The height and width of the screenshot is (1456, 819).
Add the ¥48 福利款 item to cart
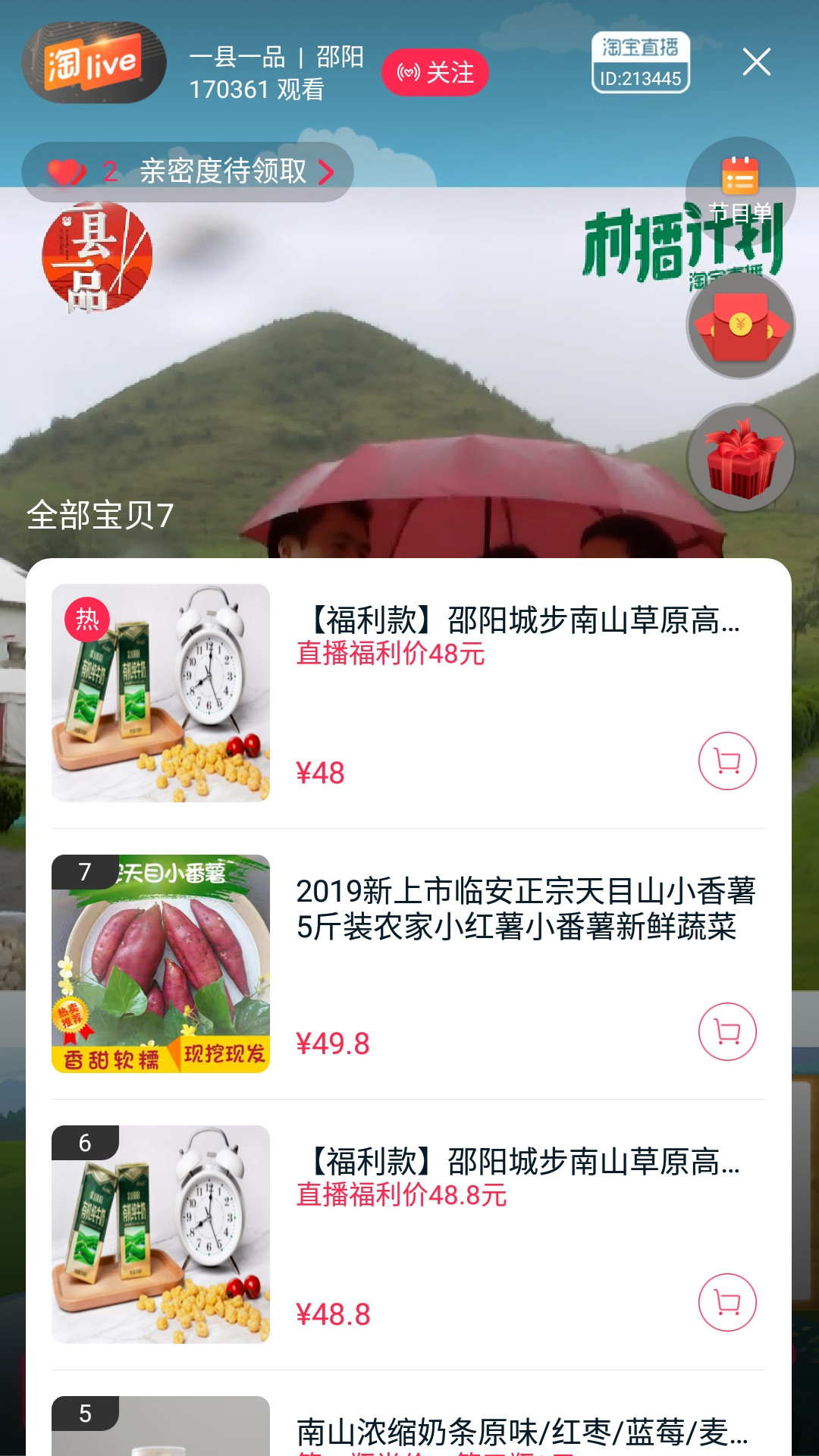click(x=727, y=761)
